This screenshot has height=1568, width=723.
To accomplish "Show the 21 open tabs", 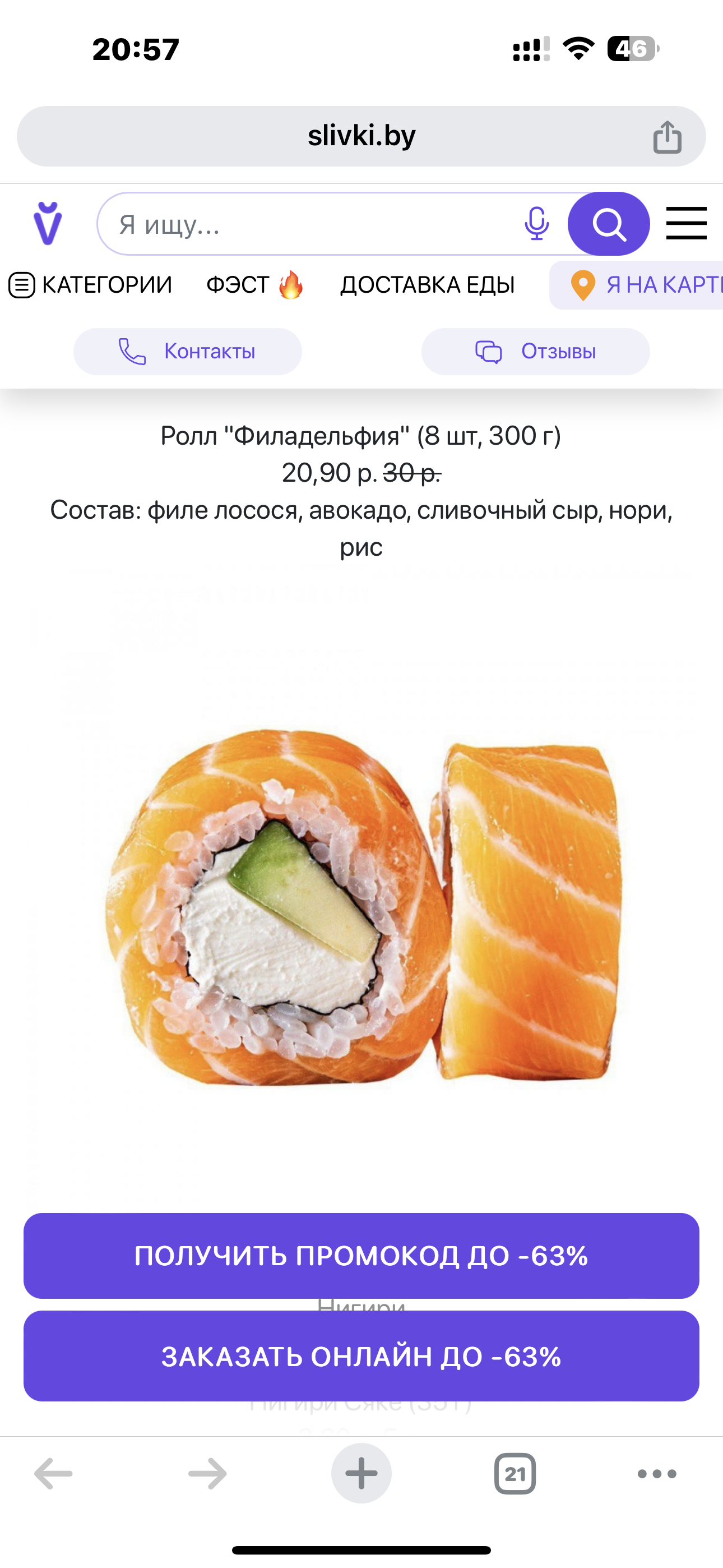I will tap(515, 1474).
